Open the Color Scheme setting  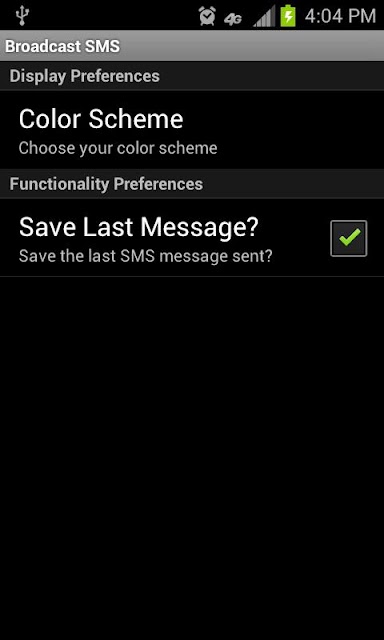point(192,130)
